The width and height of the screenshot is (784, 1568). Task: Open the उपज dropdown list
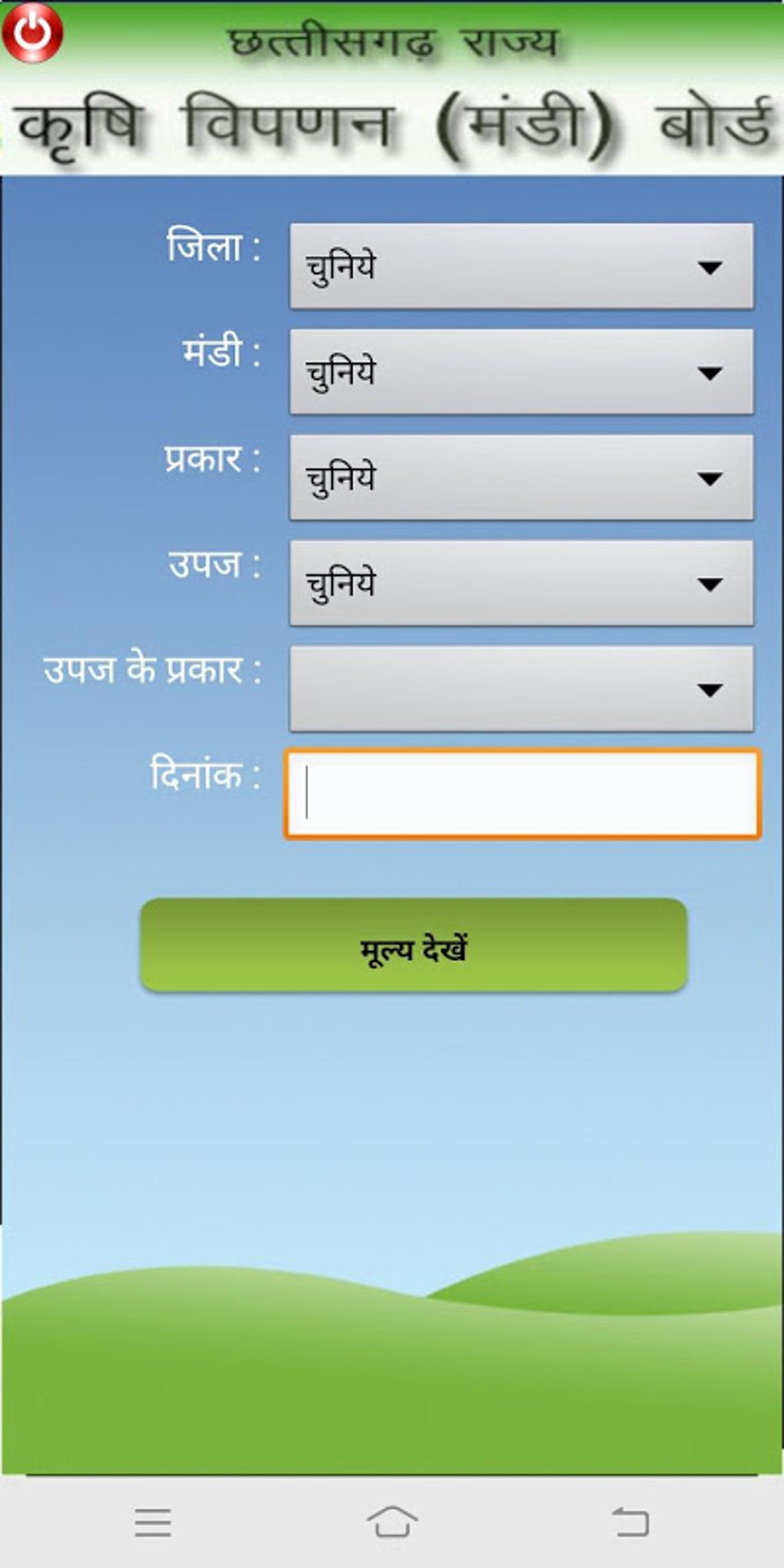(521, 583)
